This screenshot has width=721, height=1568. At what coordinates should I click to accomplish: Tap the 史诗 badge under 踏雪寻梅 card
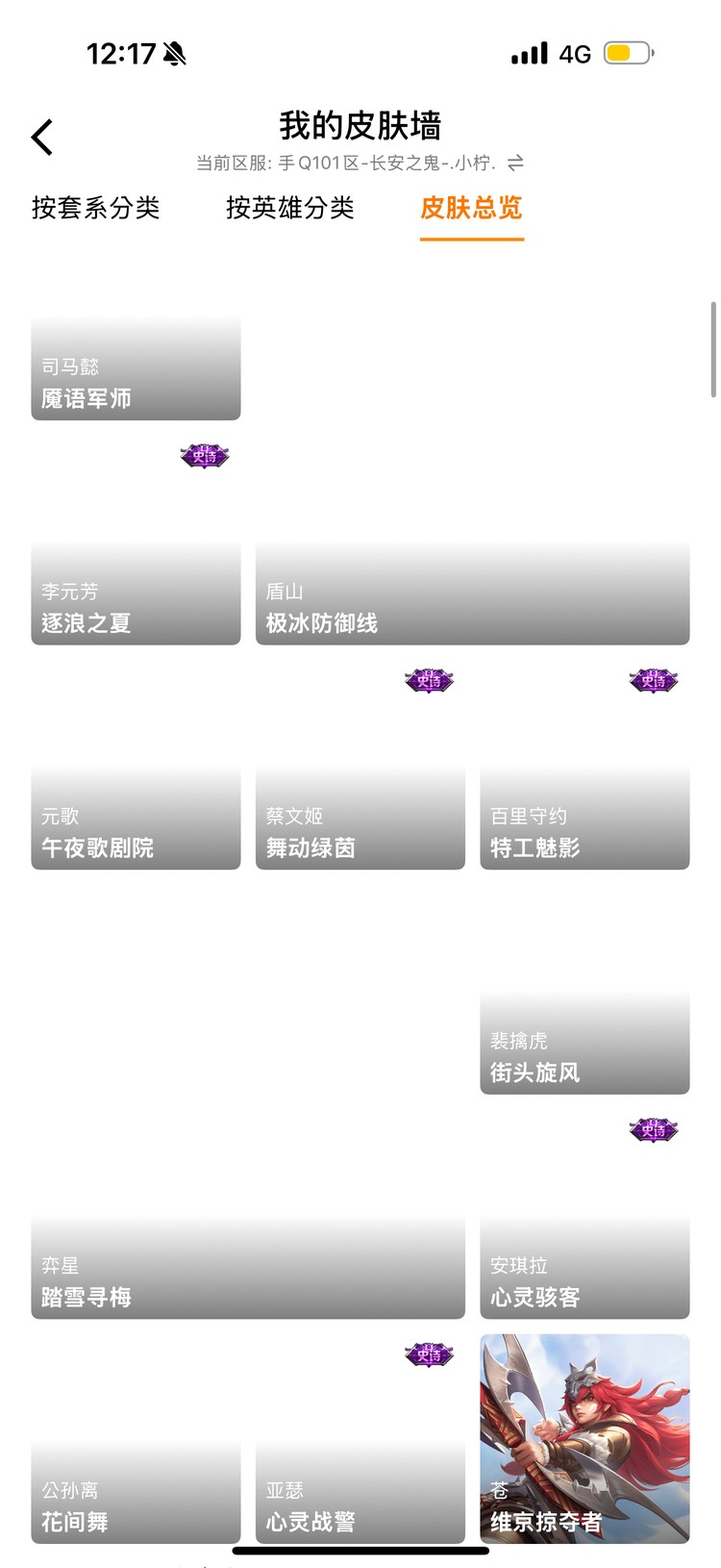pyautogui.click(x=429, y=1354)
